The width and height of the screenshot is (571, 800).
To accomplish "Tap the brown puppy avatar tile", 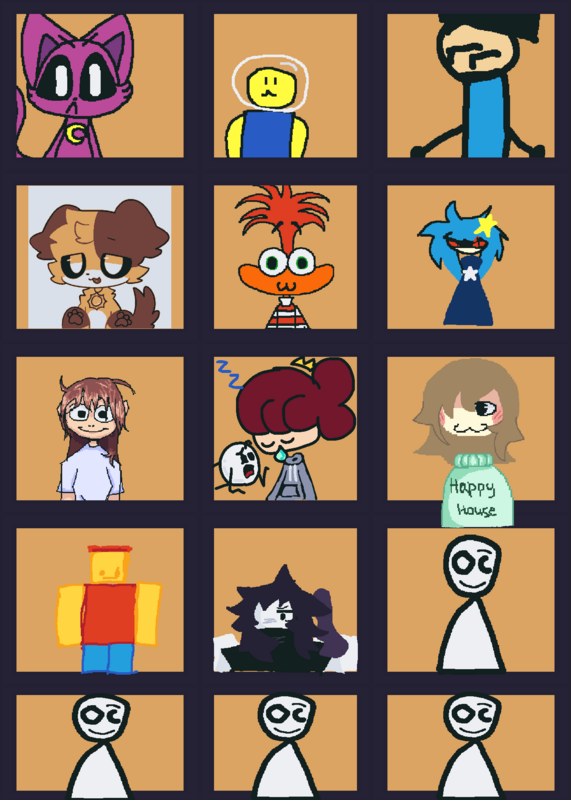I will (x=100, y=257).
